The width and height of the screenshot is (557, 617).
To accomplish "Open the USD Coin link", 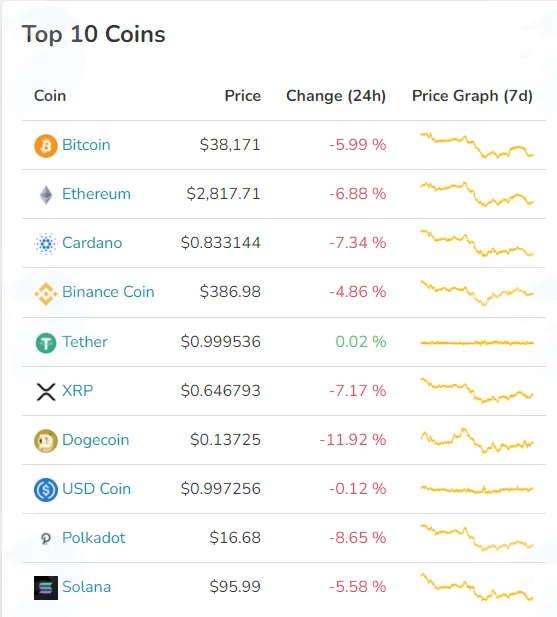I will pos(96,489).
